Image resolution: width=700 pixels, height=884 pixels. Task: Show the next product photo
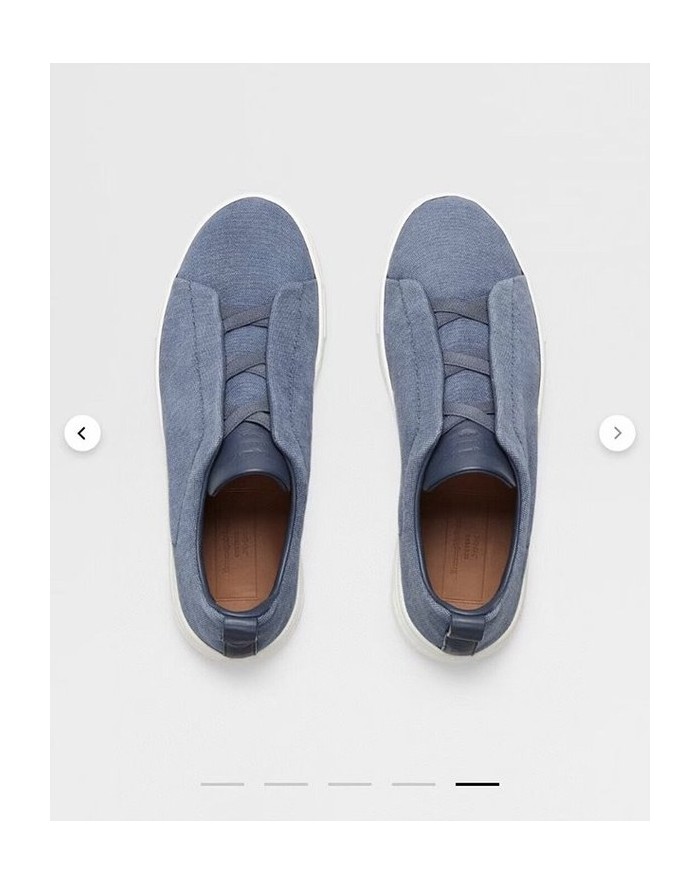tap(617, 433)
